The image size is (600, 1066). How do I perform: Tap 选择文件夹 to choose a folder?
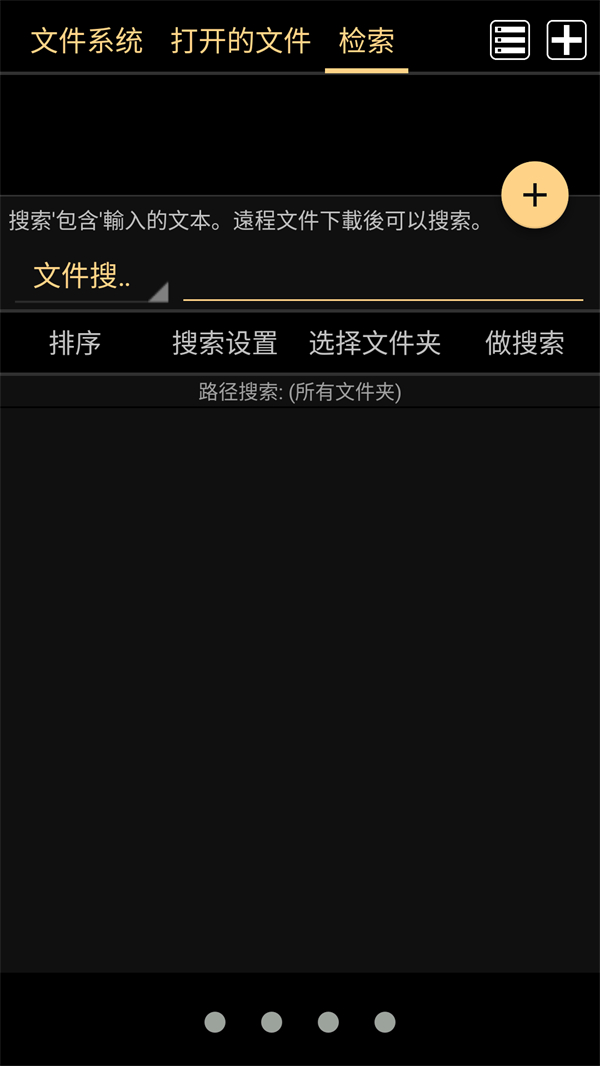click(375, 343)
